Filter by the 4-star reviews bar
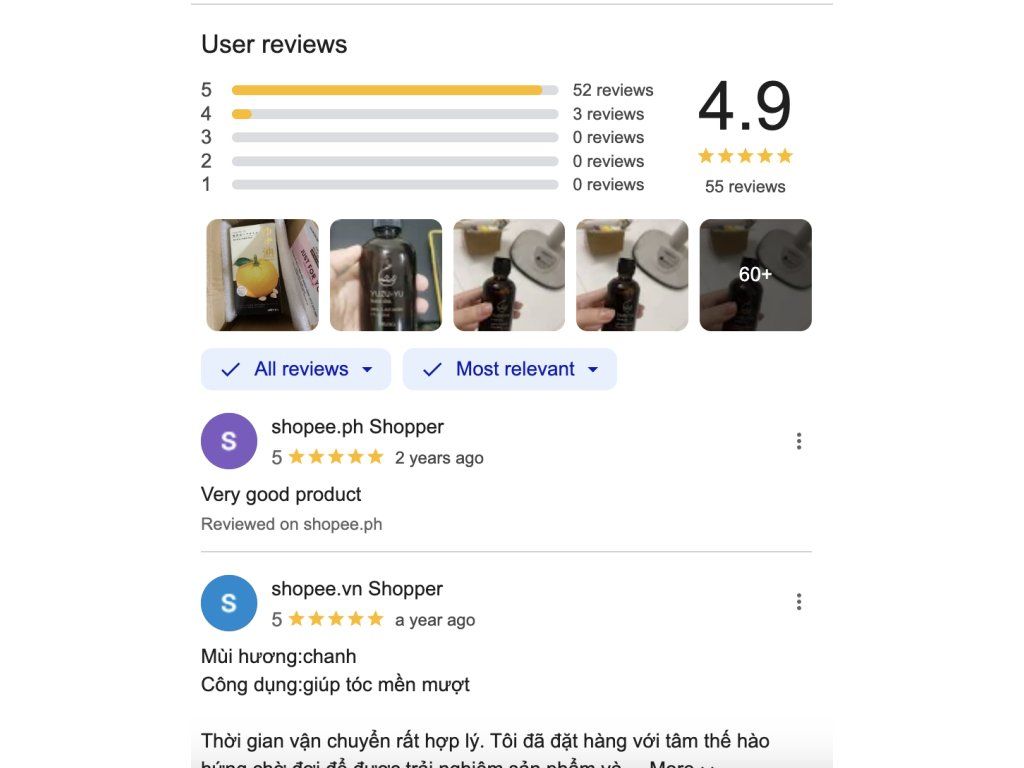 [394, 114]
